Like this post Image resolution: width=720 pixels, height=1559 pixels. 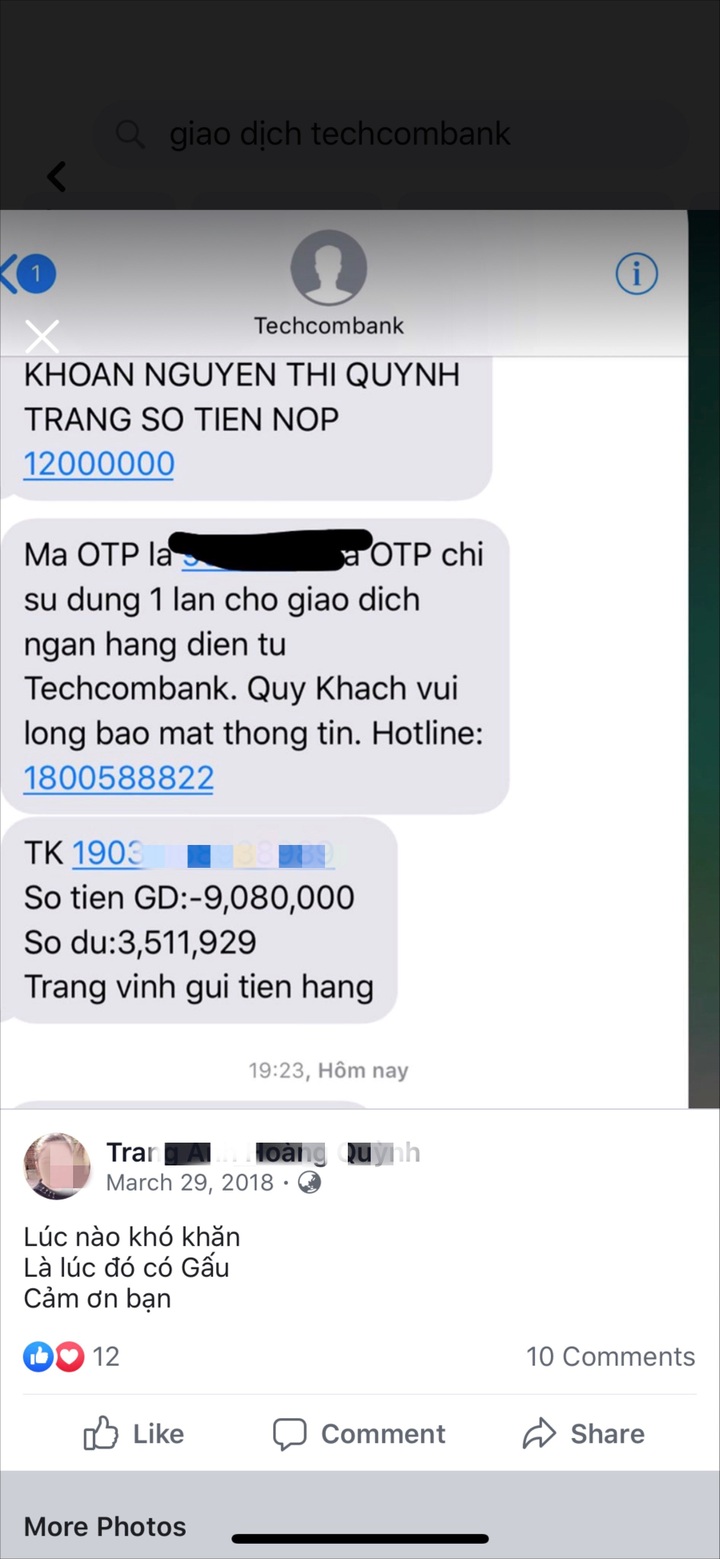point(133,1434)
